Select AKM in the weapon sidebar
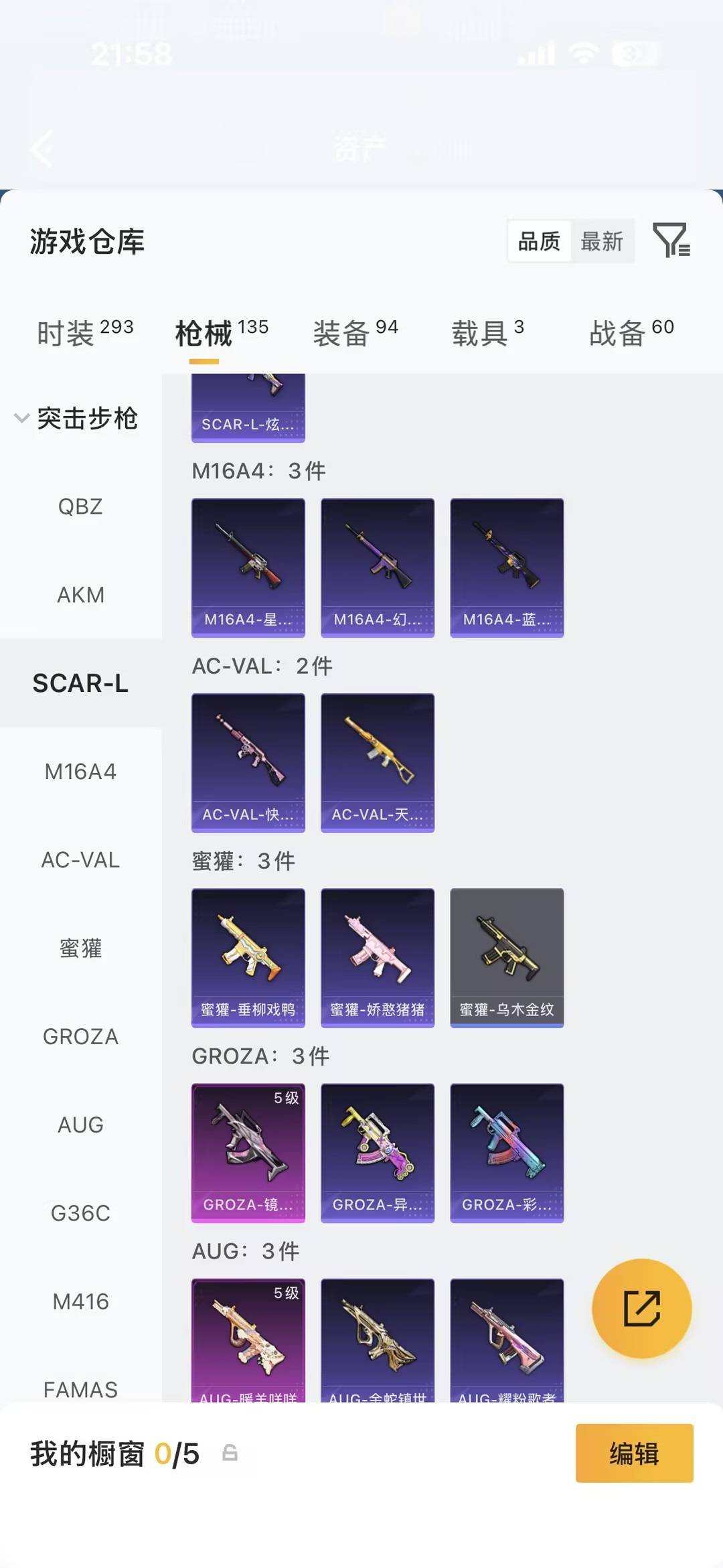Image resolution: width=723 pixels, height=1568 pixels. pyautogui.click(x=81, y=595)
